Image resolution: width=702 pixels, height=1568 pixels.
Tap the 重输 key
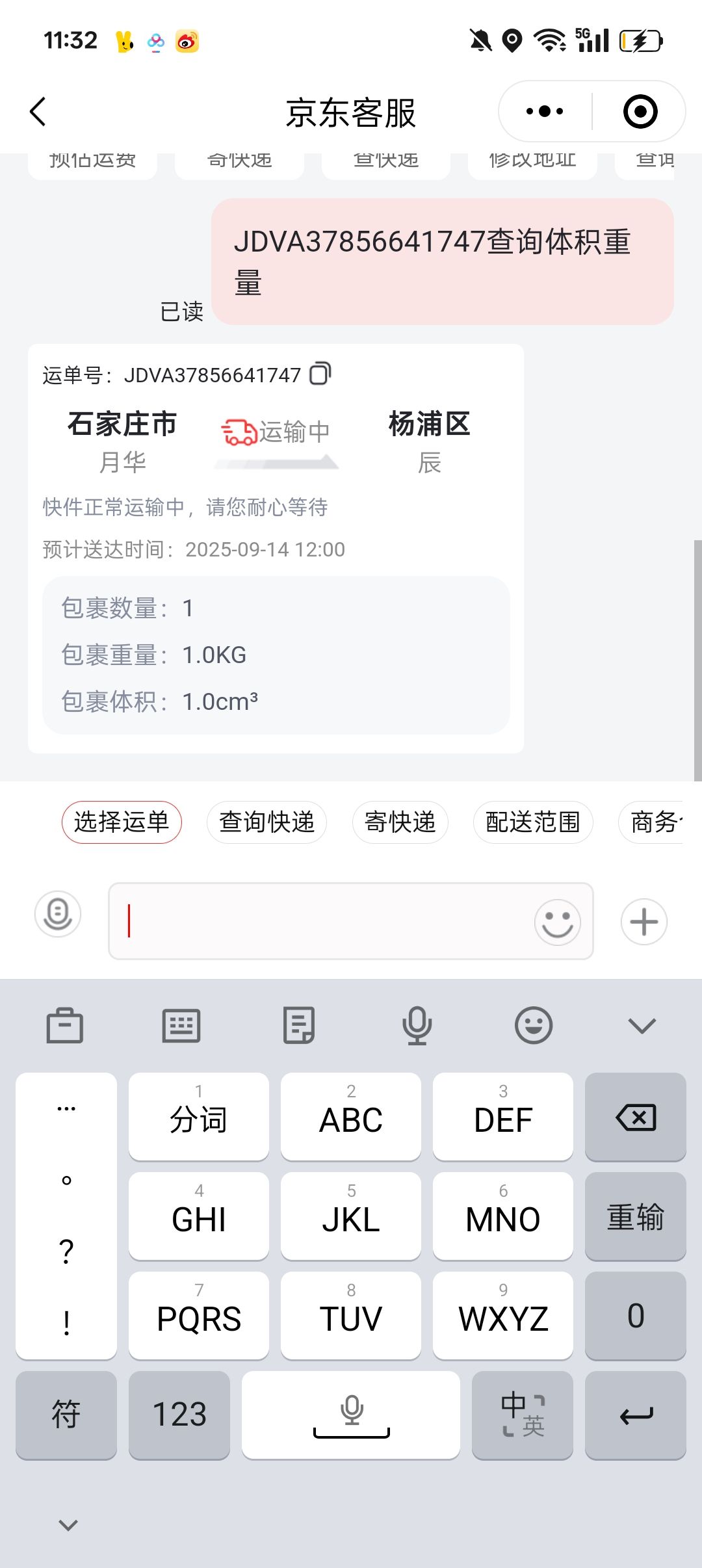point(636,1216)
